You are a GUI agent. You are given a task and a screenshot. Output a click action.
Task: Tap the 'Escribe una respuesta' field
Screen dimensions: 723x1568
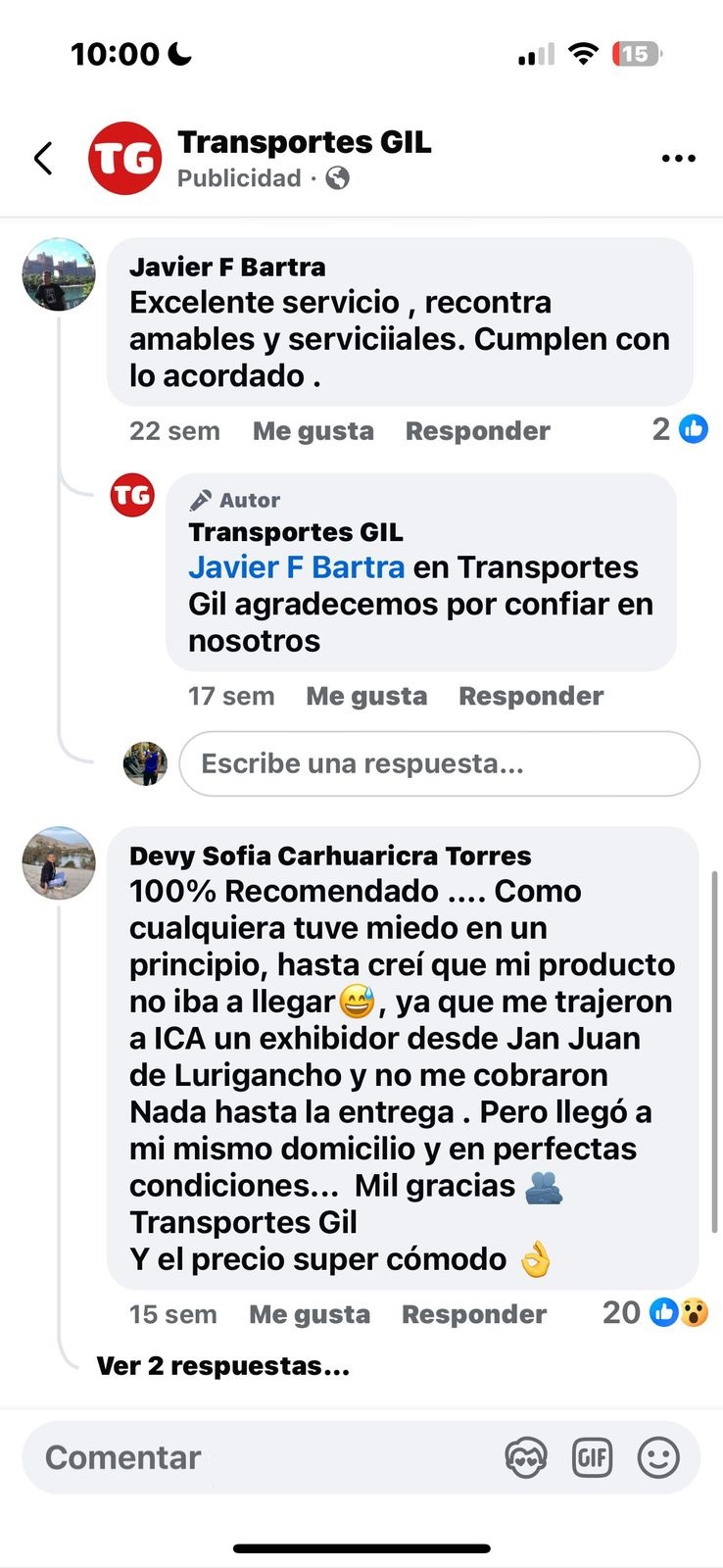[439, 763]
